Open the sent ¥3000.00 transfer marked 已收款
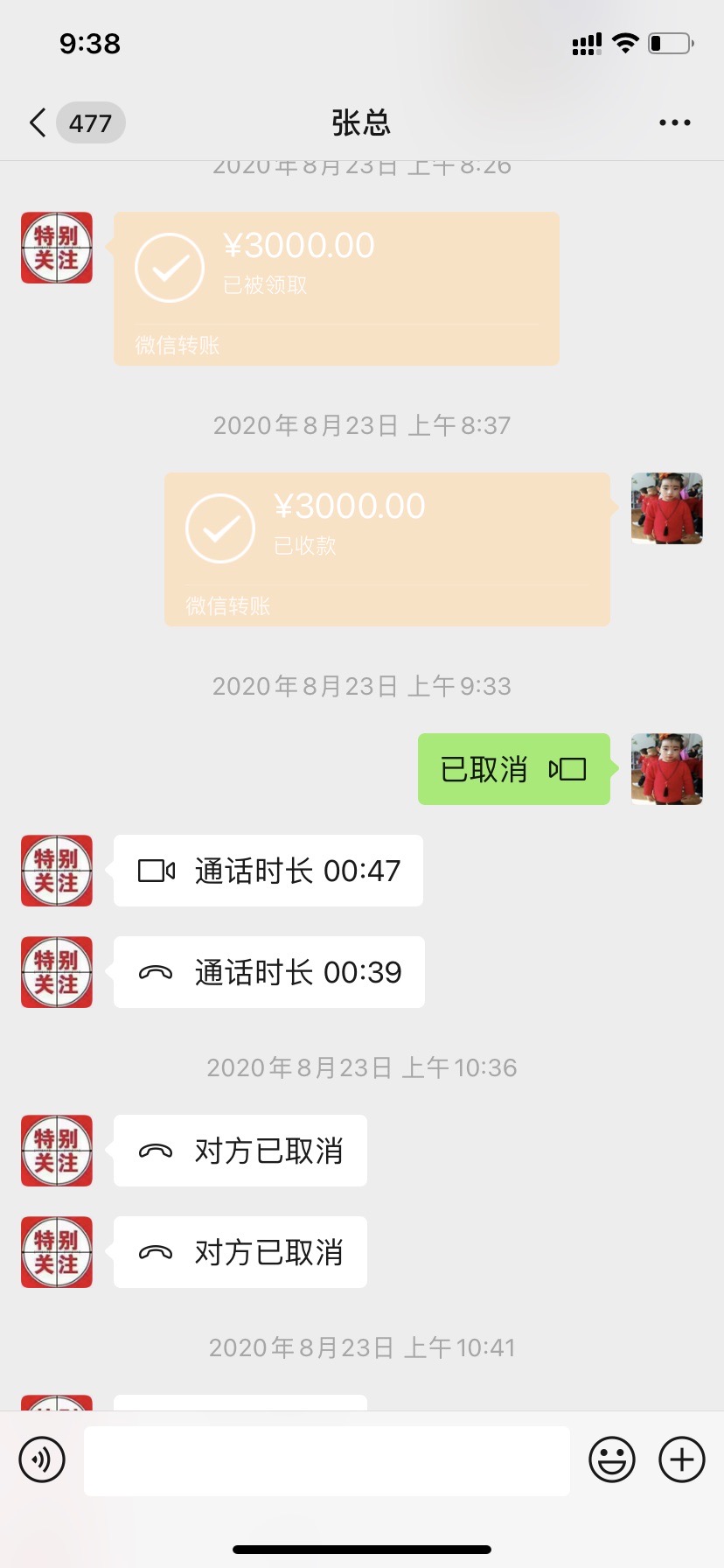The height and width of the screenshot is (1568, 724). pyautogui.click(x=386, y=549)
